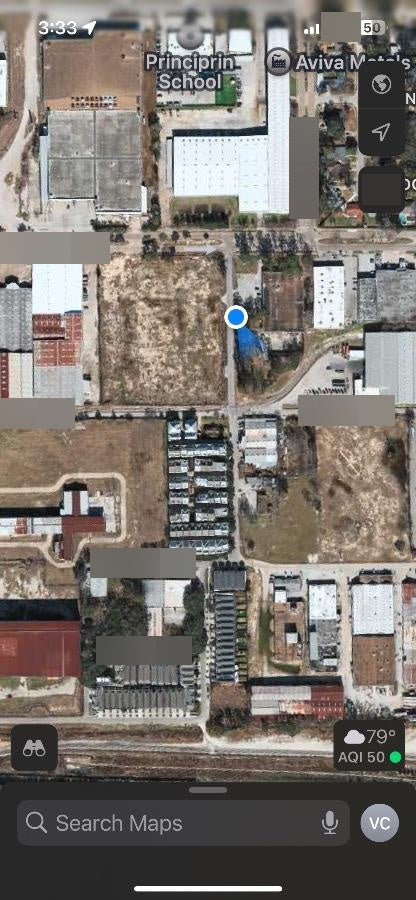416x900 pixels.
Task: Select the Principrin School map label
Action: (x=190, y=72)
